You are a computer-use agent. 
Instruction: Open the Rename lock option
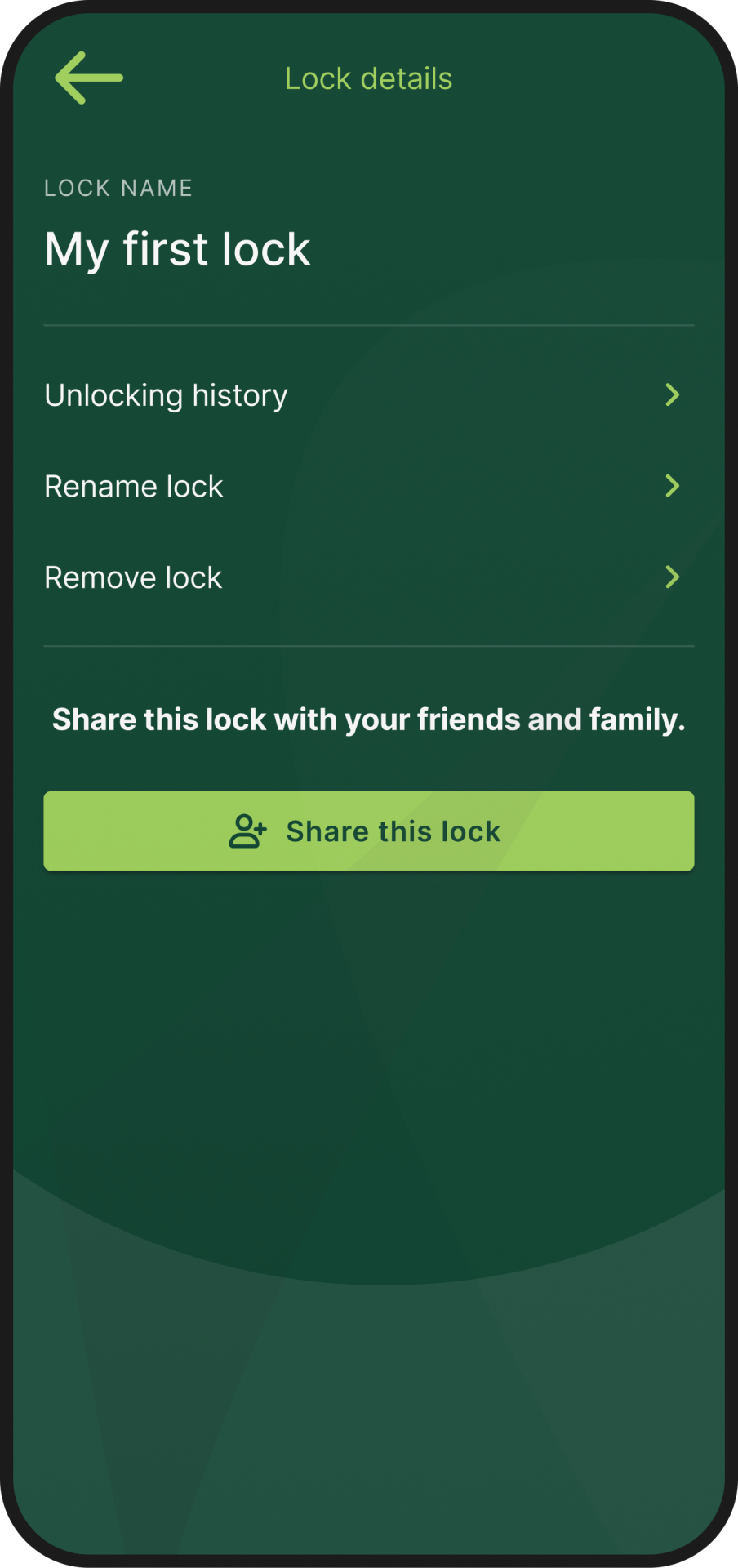tap(368, 487)
